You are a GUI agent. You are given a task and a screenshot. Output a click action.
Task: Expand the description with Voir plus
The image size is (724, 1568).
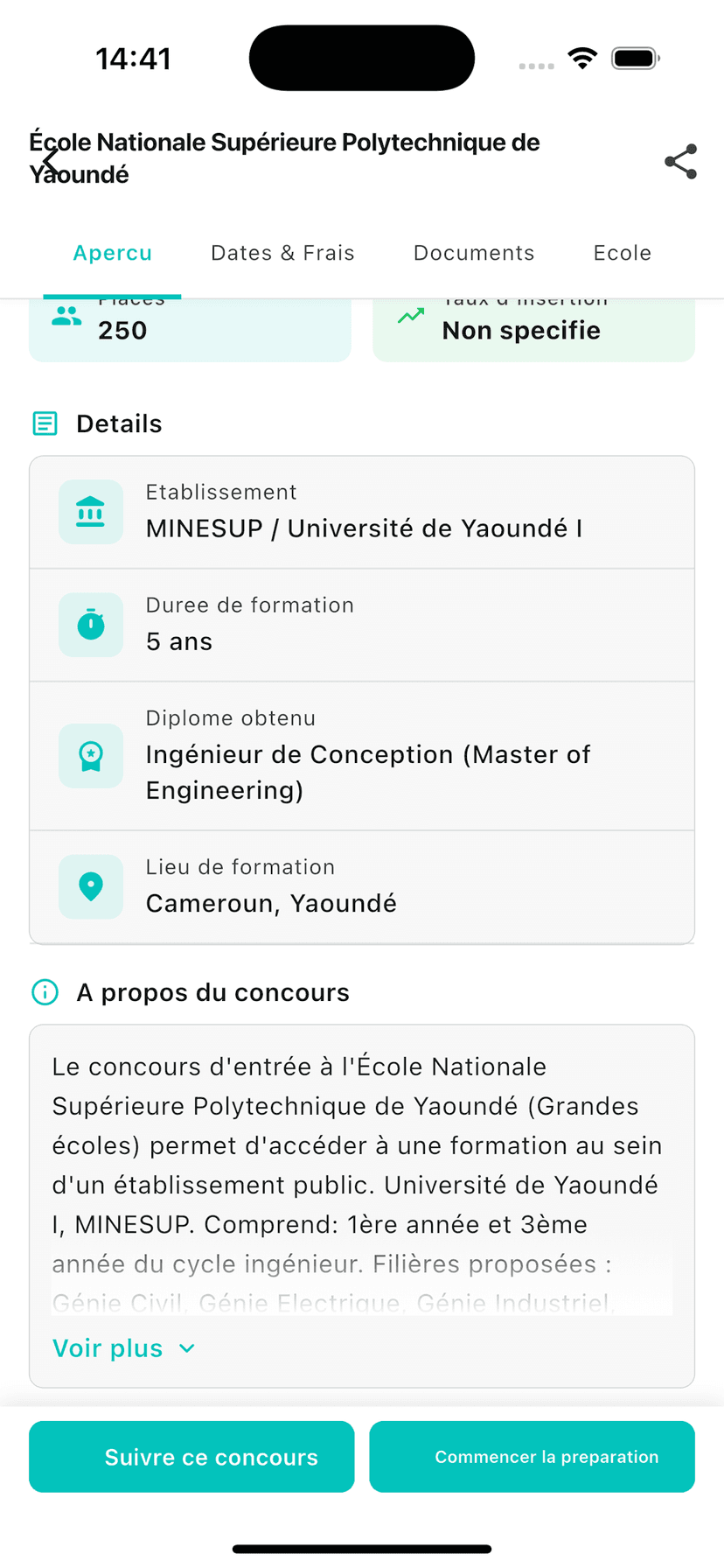[x=106, y=1348]
